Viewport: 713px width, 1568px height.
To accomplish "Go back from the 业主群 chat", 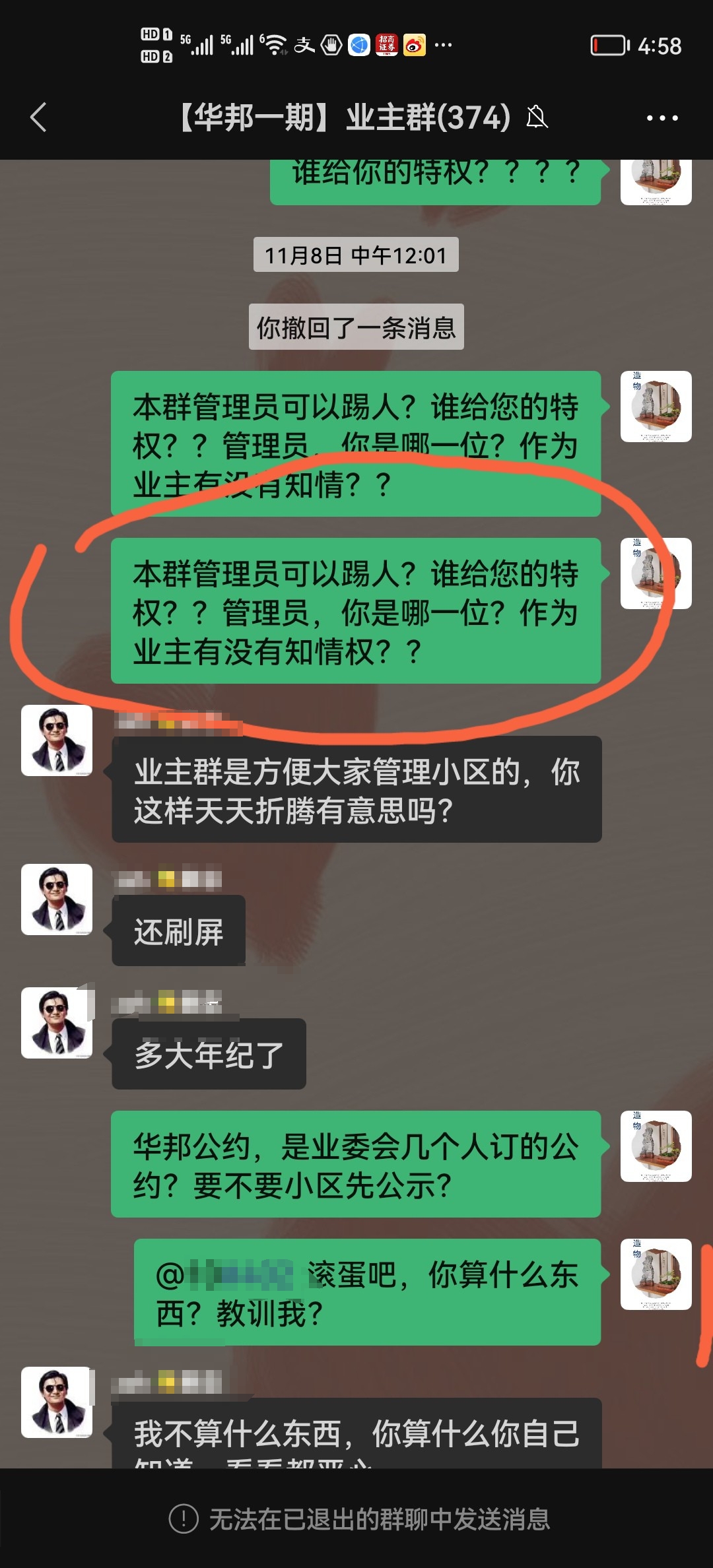I will coord(38,117).
